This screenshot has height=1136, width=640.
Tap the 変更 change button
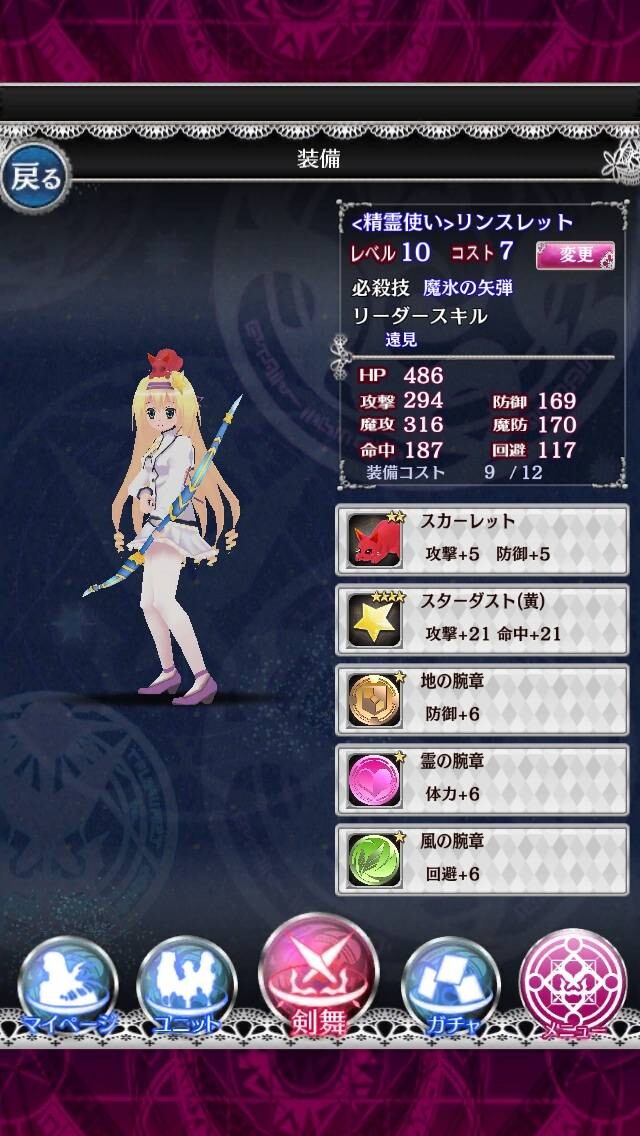575,255
